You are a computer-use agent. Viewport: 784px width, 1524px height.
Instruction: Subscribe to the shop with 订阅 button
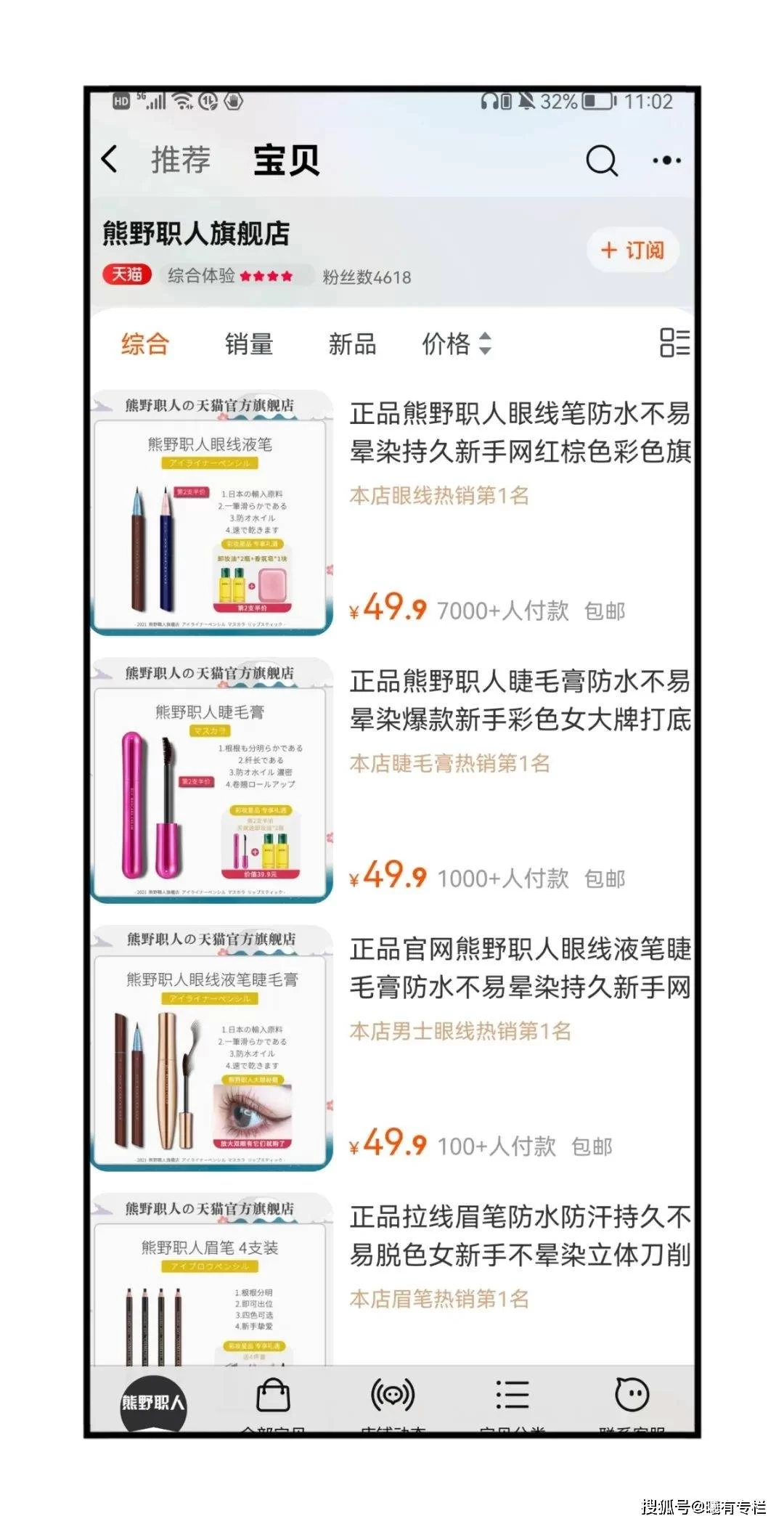click(632, 250)
